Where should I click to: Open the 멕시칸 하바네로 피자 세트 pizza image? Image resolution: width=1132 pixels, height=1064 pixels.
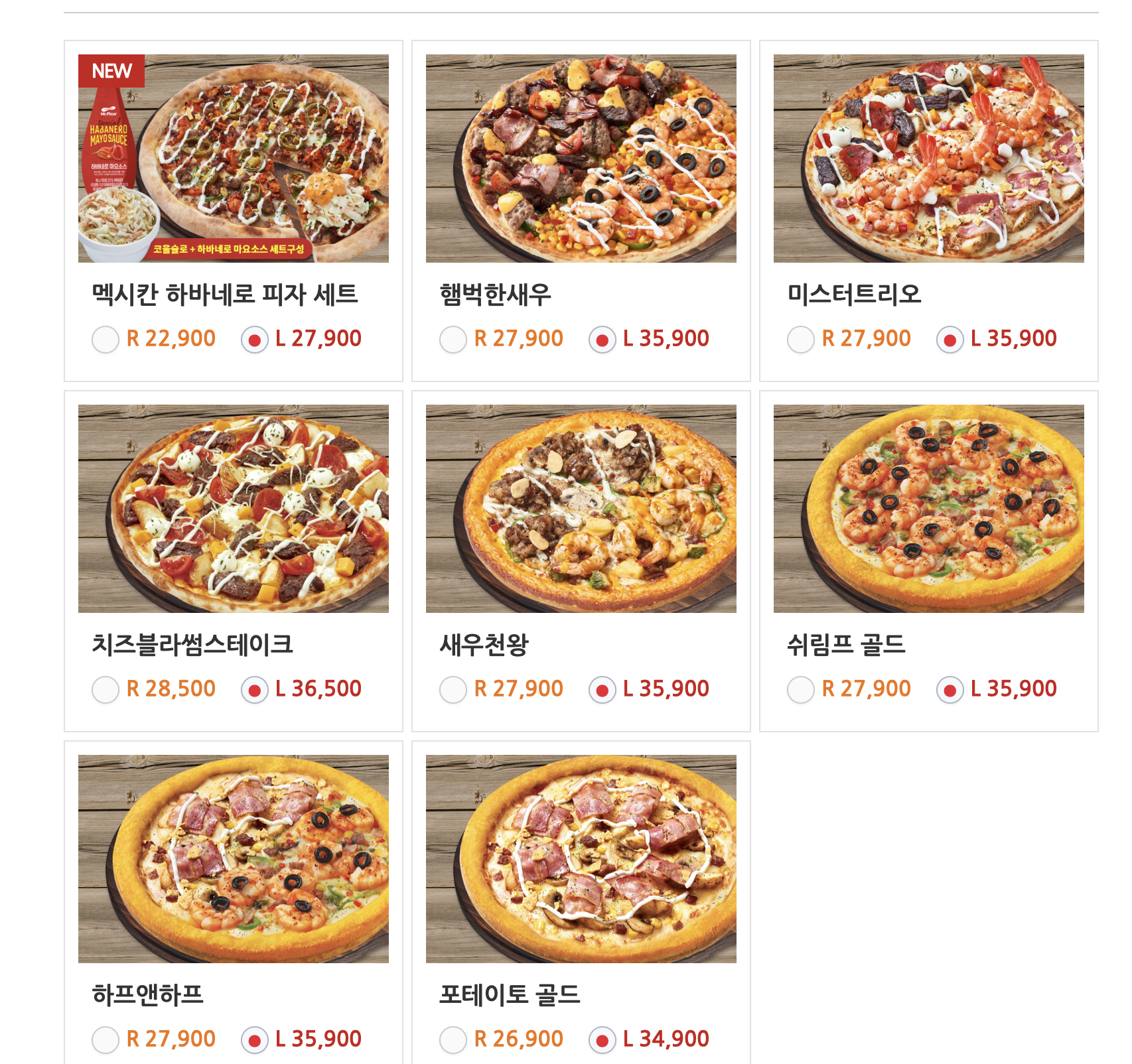(x=234, y=159)
